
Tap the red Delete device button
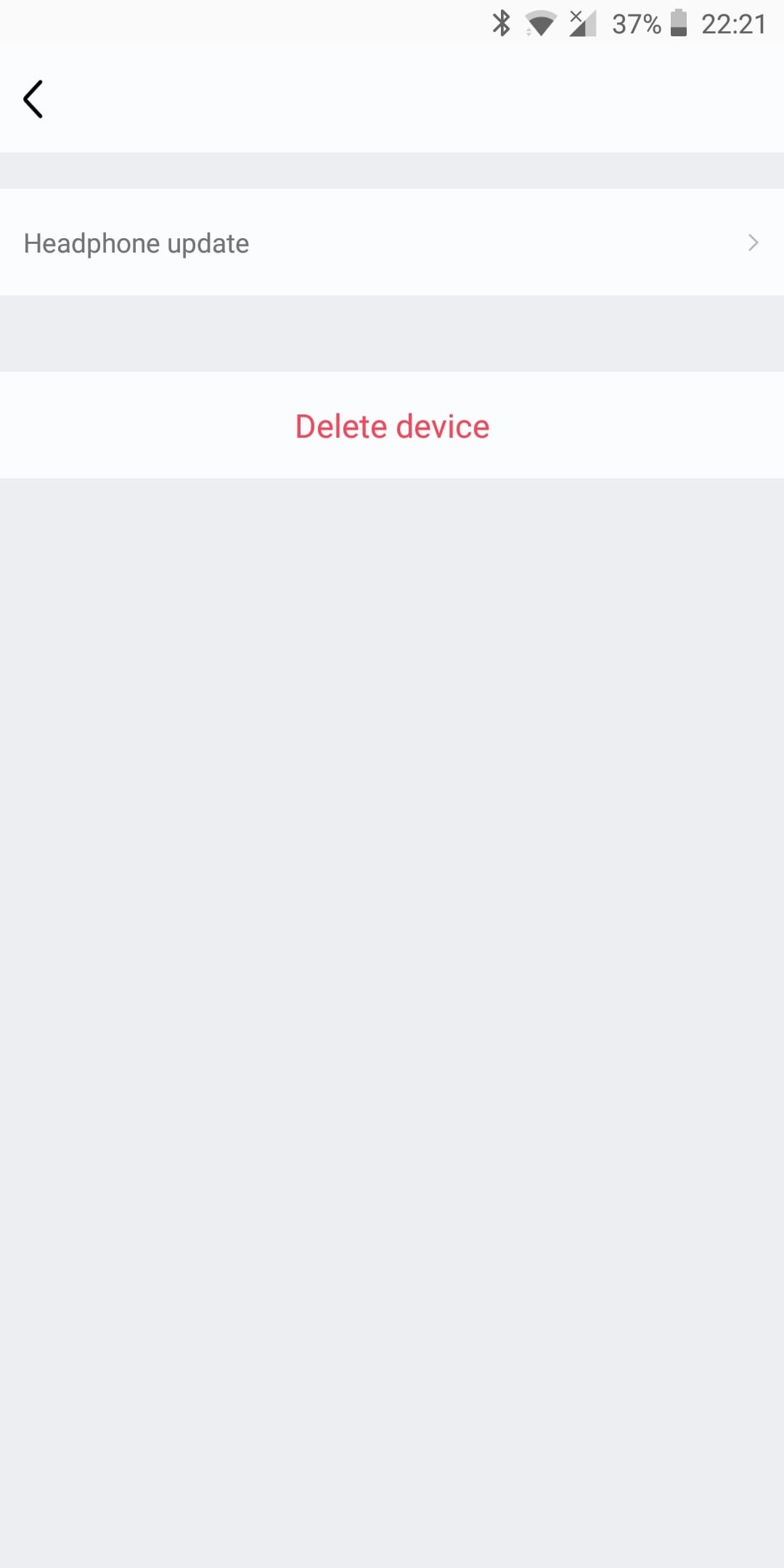(x=392, y=426)
